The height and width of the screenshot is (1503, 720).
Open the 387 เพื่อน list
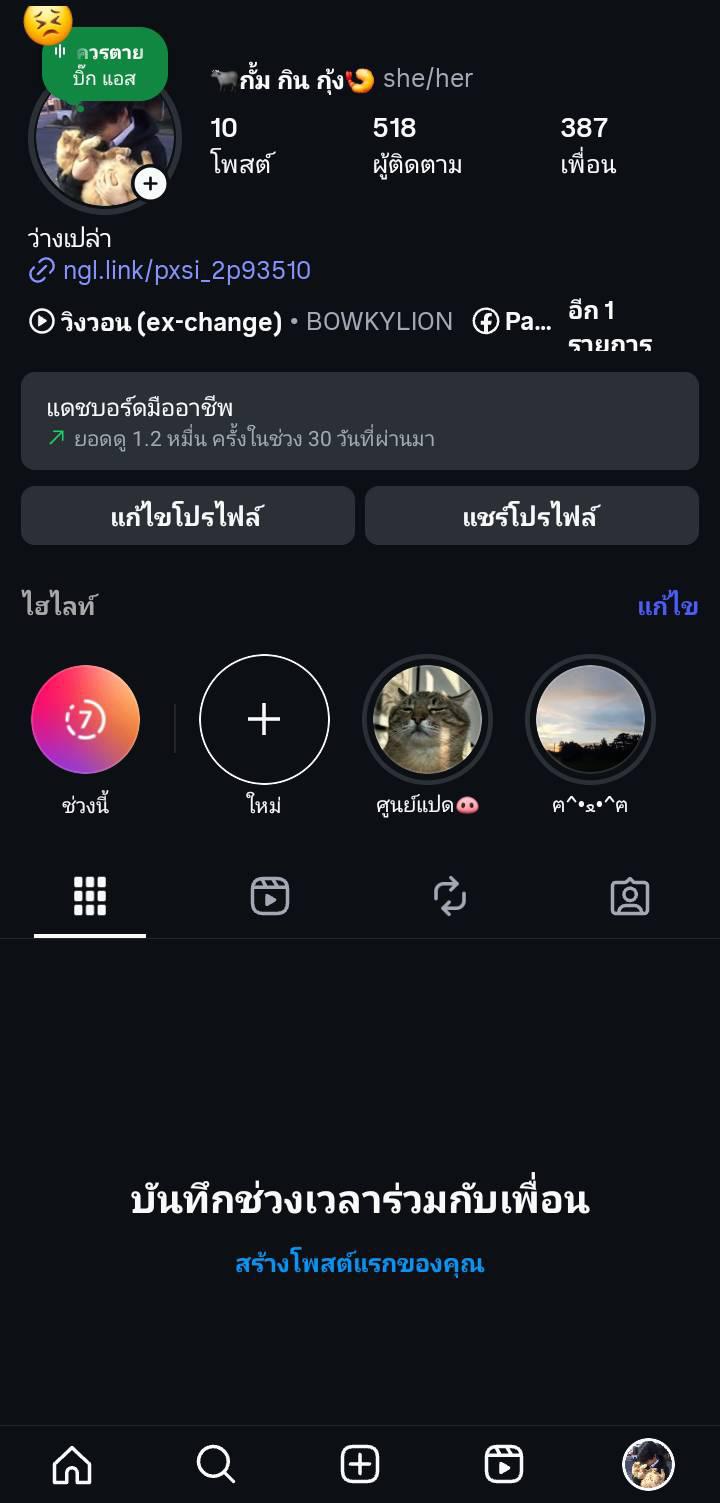point(588,145)
